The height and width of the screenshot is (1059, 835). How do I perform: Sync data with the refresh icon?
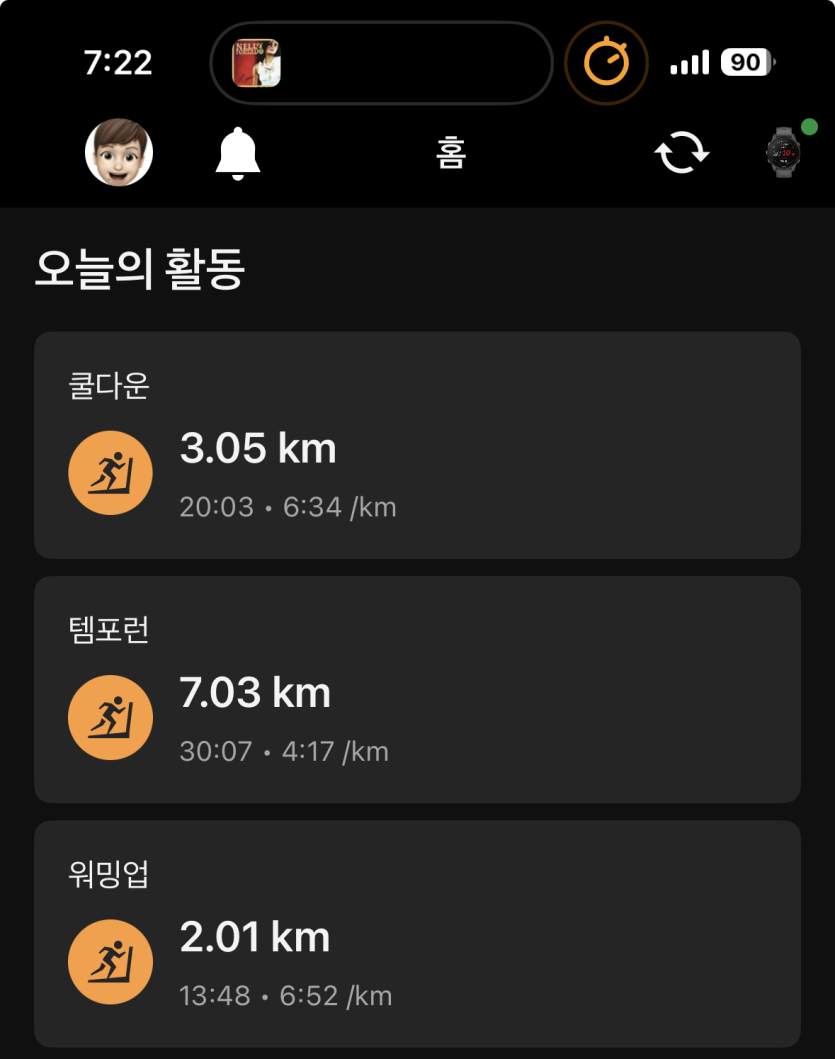[x=681, y=154]
